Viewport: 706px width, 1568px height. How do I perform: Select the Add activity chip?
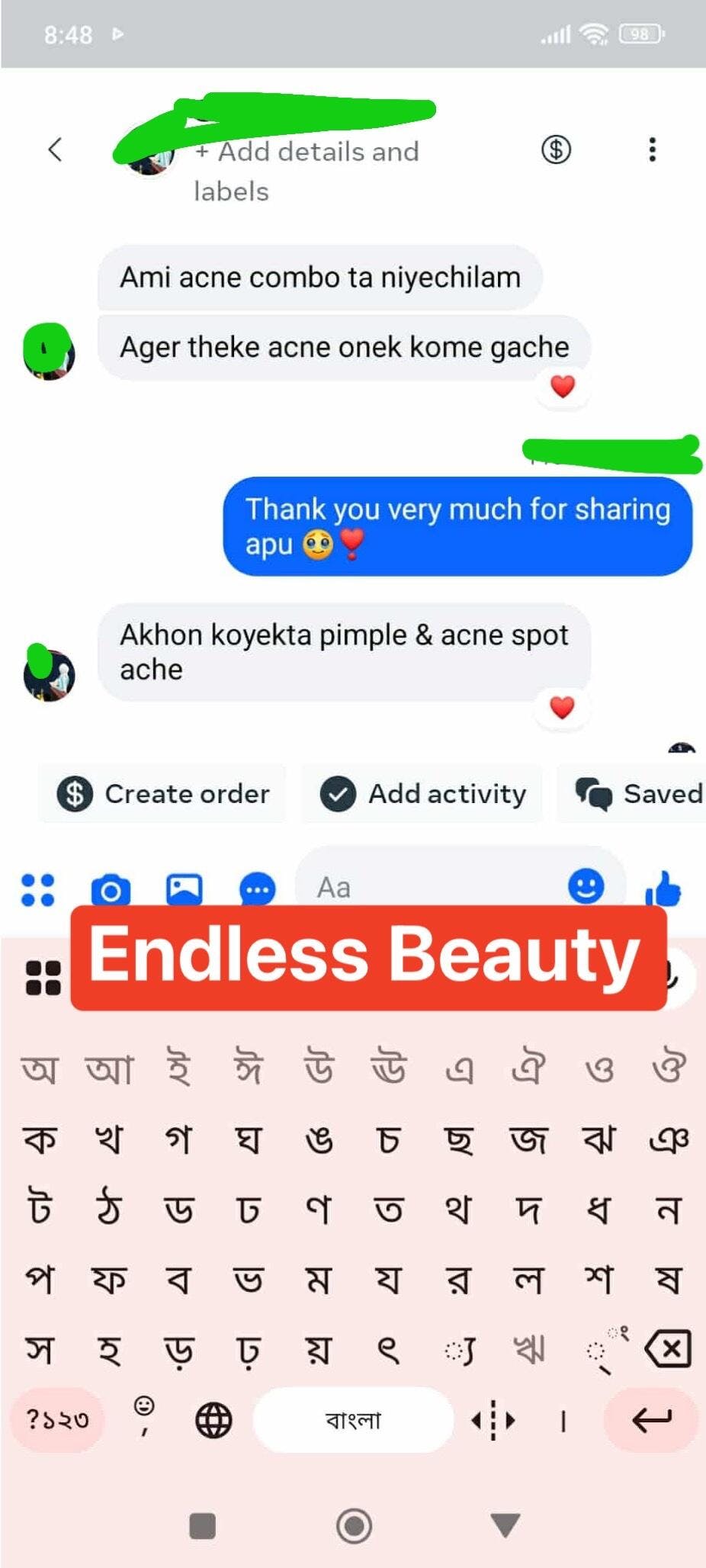click(x=422, y=794)
